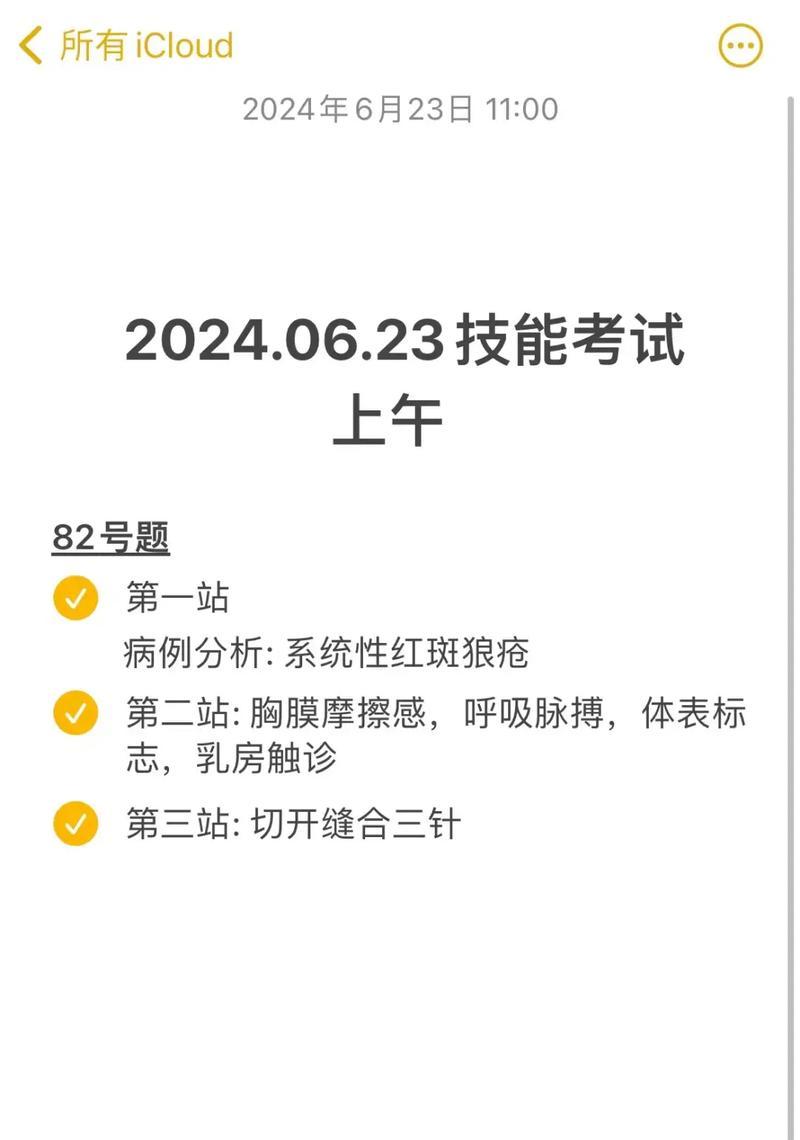Uncheck the 第二站 胸膜摩擦感 checklist item
Image resolution: width=800 pixels, height=1140 pixels.
pyautogui.click(x=76, y=713)
